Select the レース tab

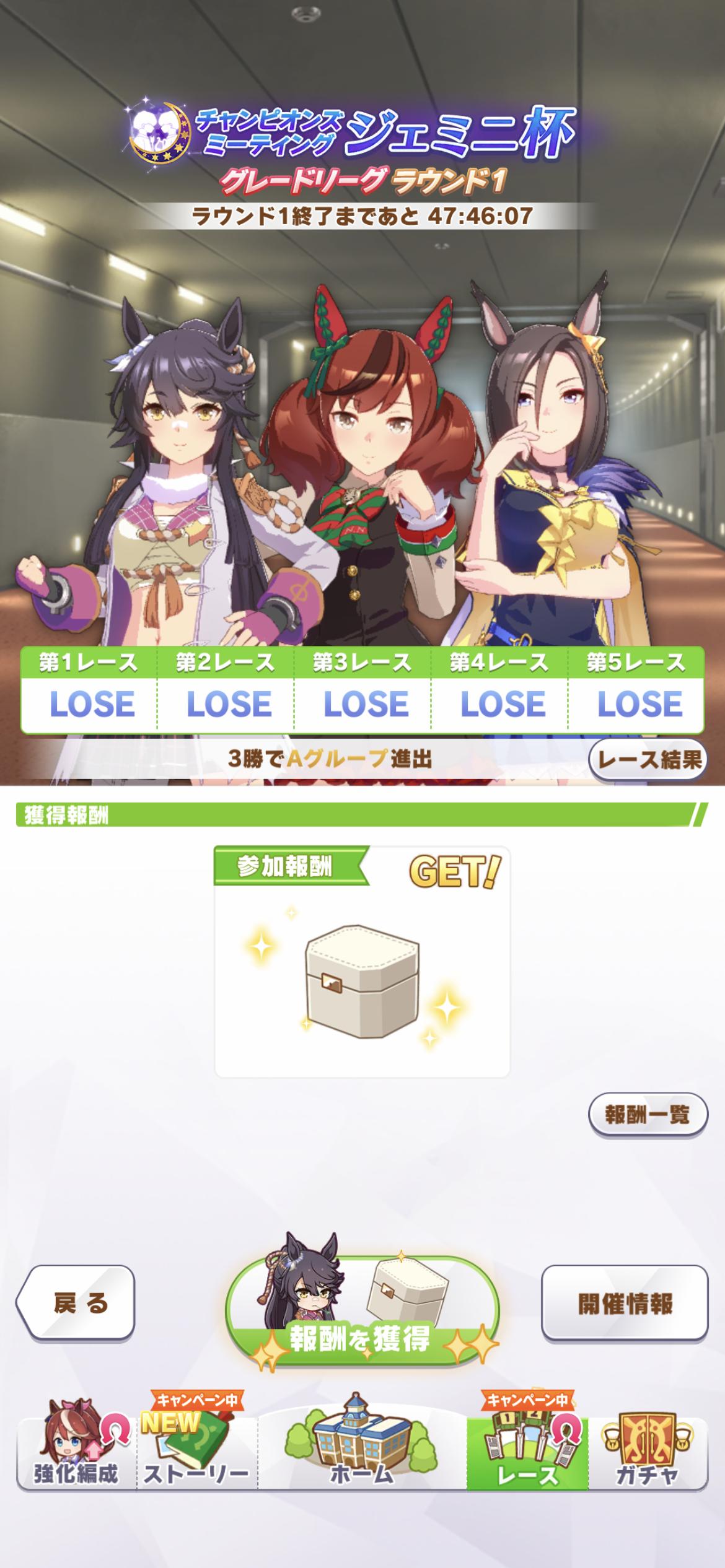point(527,1454)
